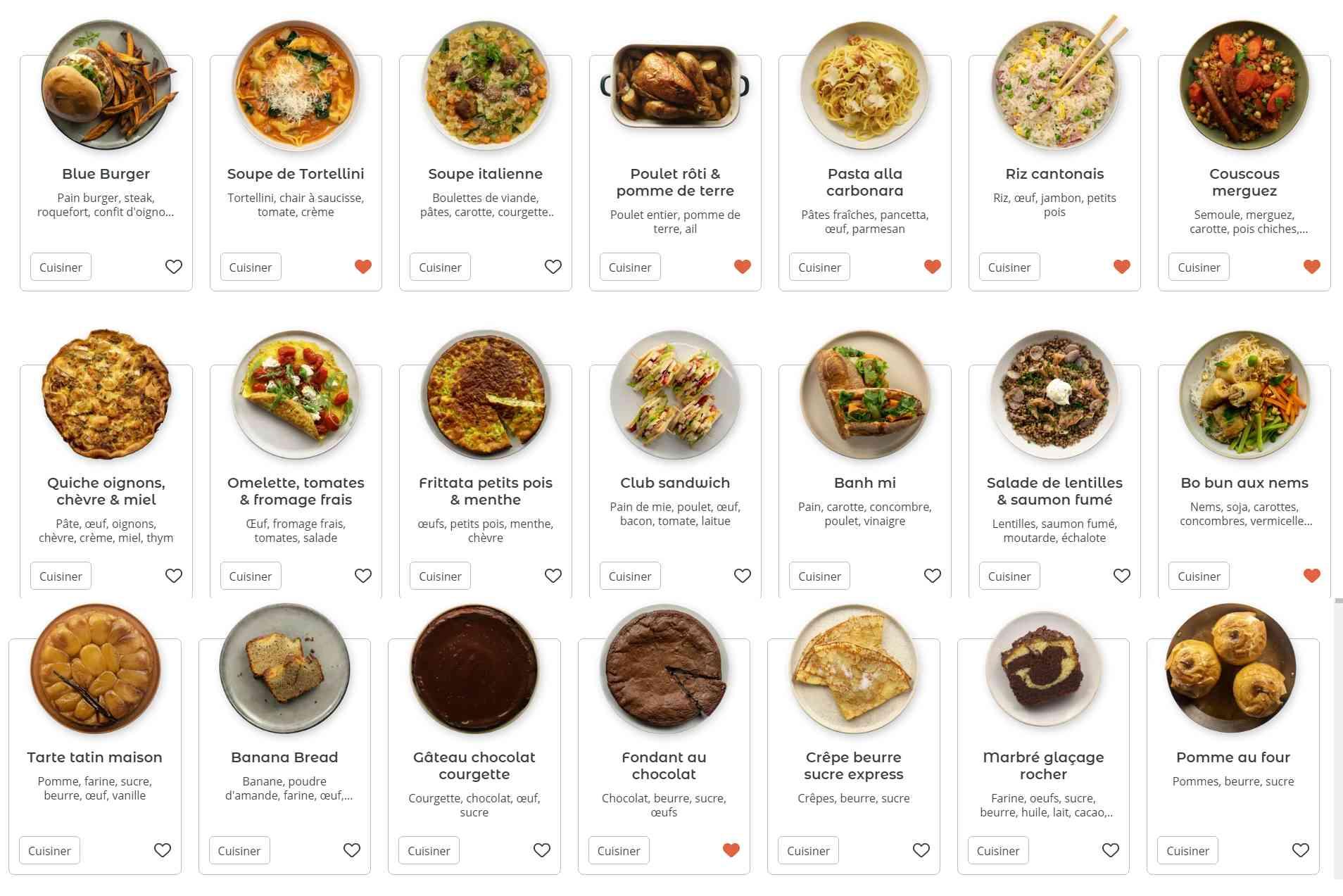Like the Crêpe beurre sucre express recipe
Viewport: 1343px width, 896px height.
coord(921,850)
